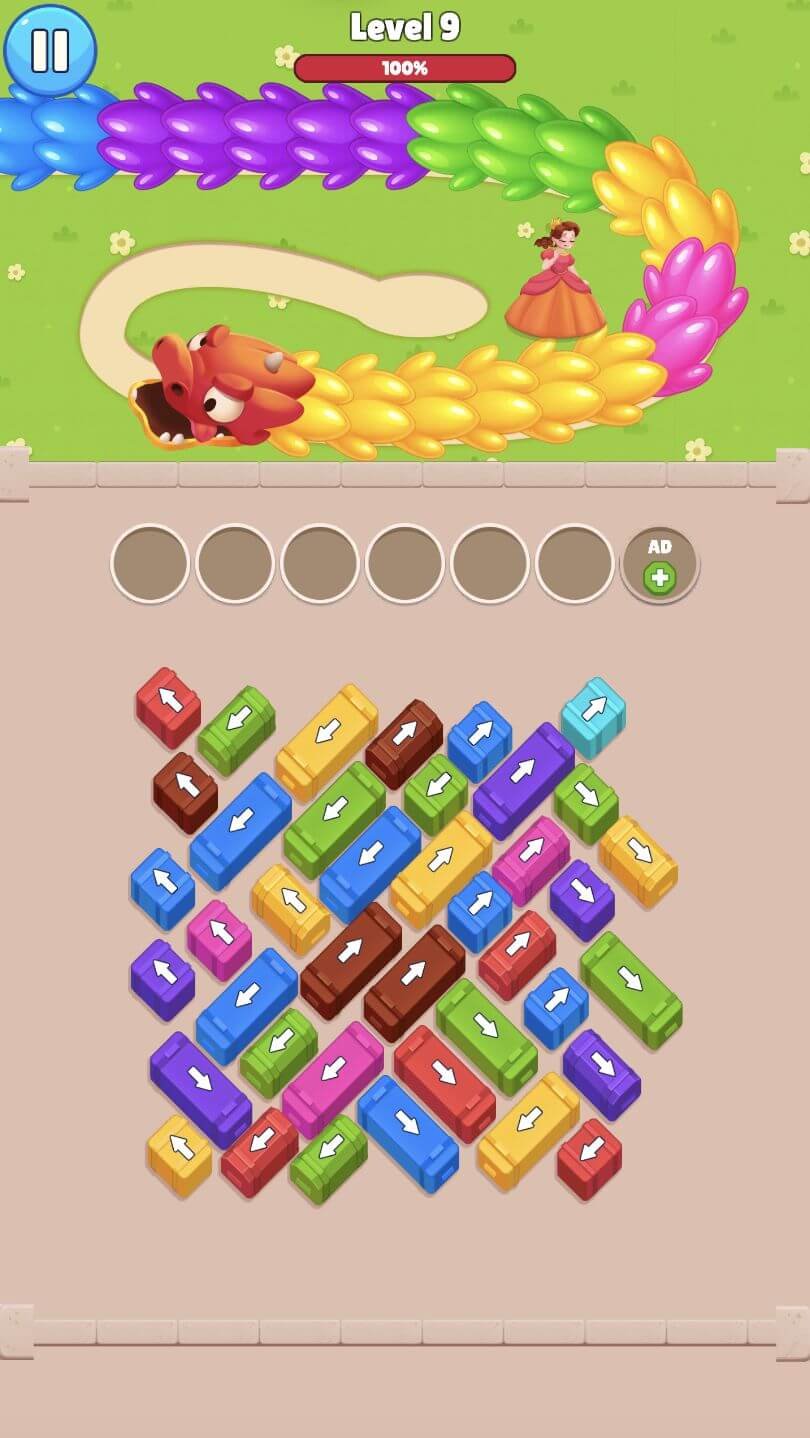810x1438 pixels.
Task: Tap the long pink block
Action: 333,1077
